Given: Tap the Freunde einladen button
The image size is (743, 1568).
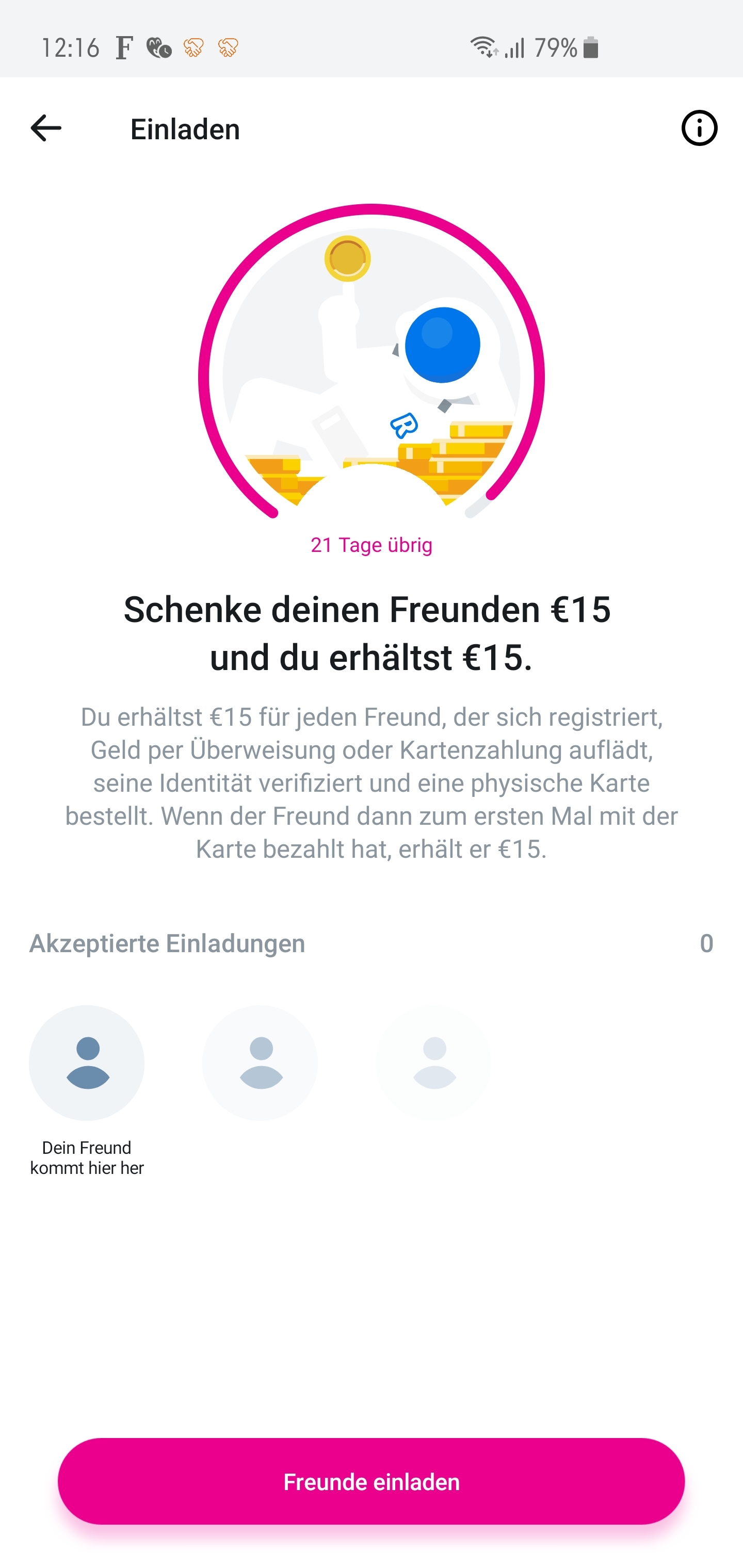Looking at the screenshot, I should click(x=371, y=1481).
